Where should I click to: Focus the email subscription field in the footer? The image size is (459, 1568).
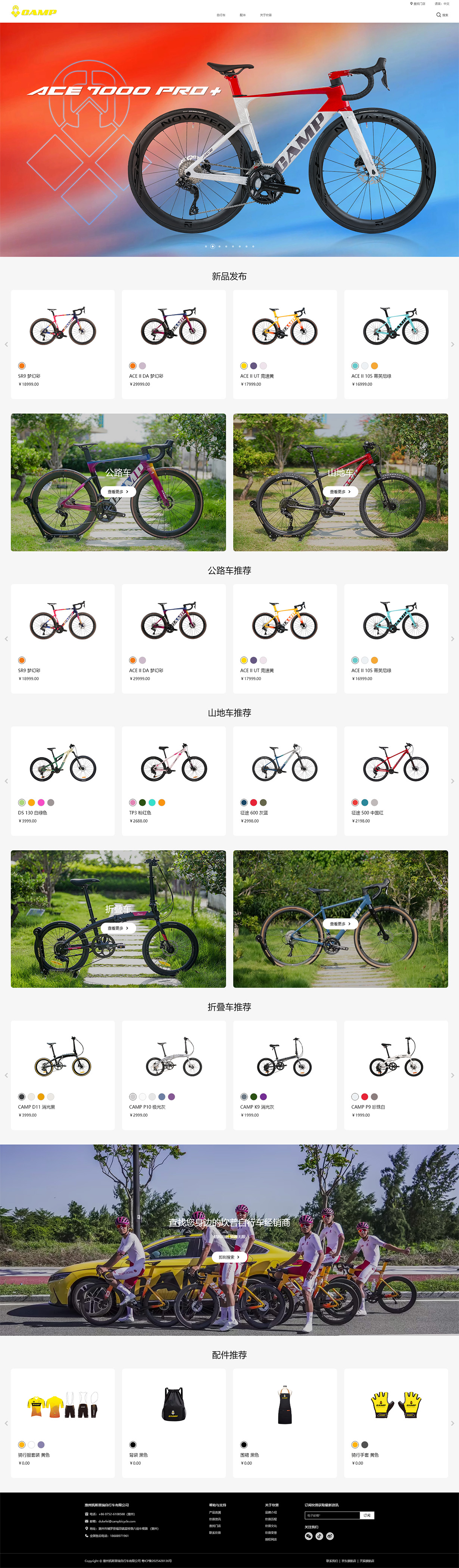pyautogui.click(x=332, y=1515)
